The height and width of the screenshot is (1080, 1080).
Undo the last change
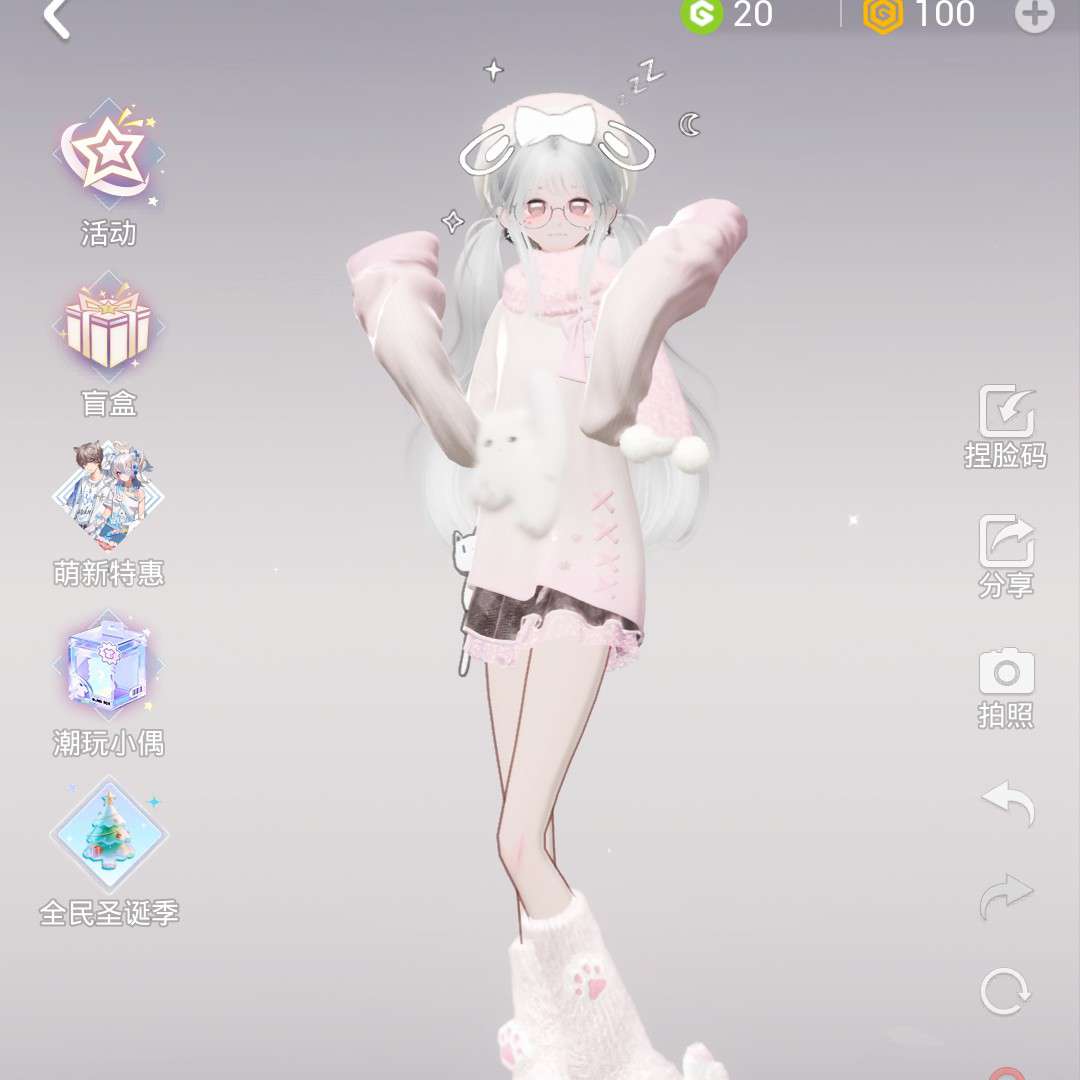(1006, 803)
